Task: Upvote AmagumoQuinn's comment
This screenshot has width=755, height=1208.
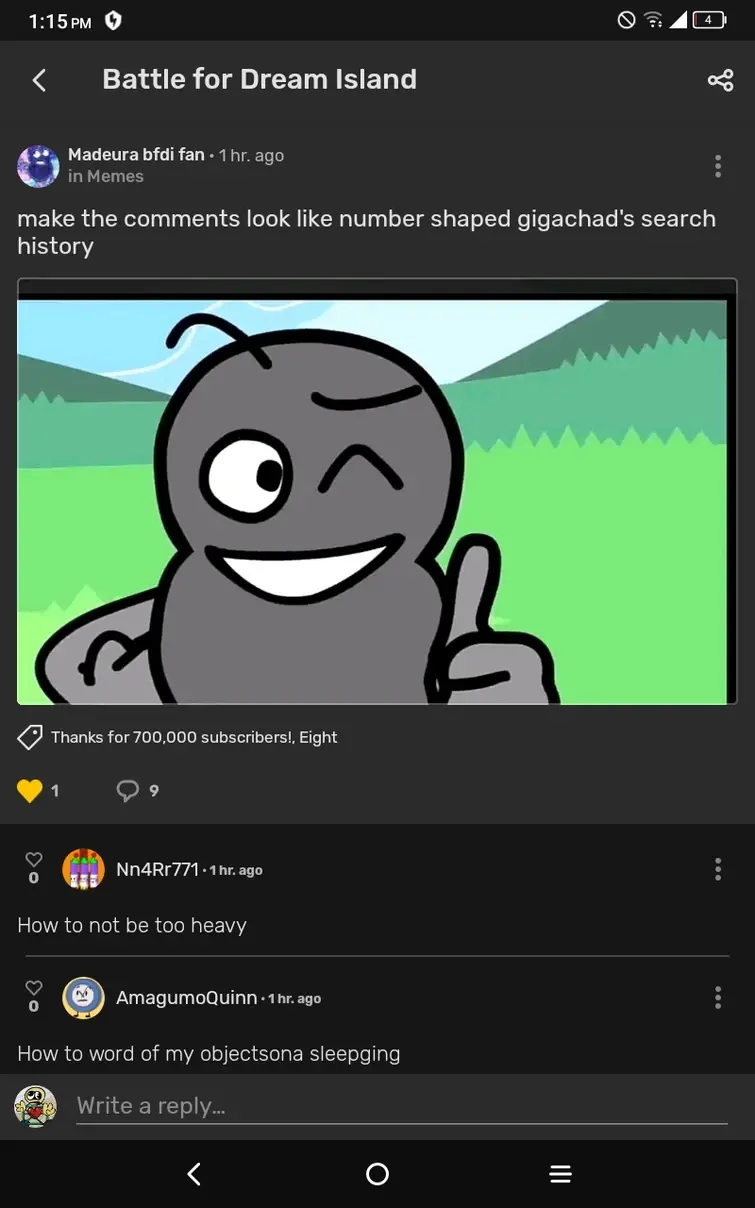Action: point(34,988)
